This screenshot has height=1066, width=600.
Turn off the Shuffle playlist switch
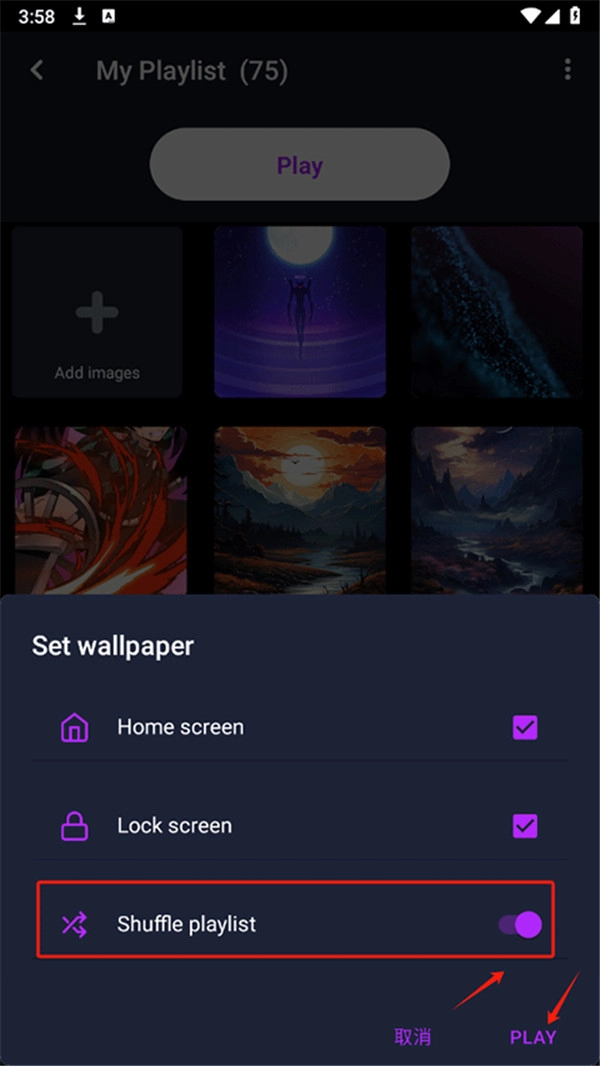(x=521, y=924)
